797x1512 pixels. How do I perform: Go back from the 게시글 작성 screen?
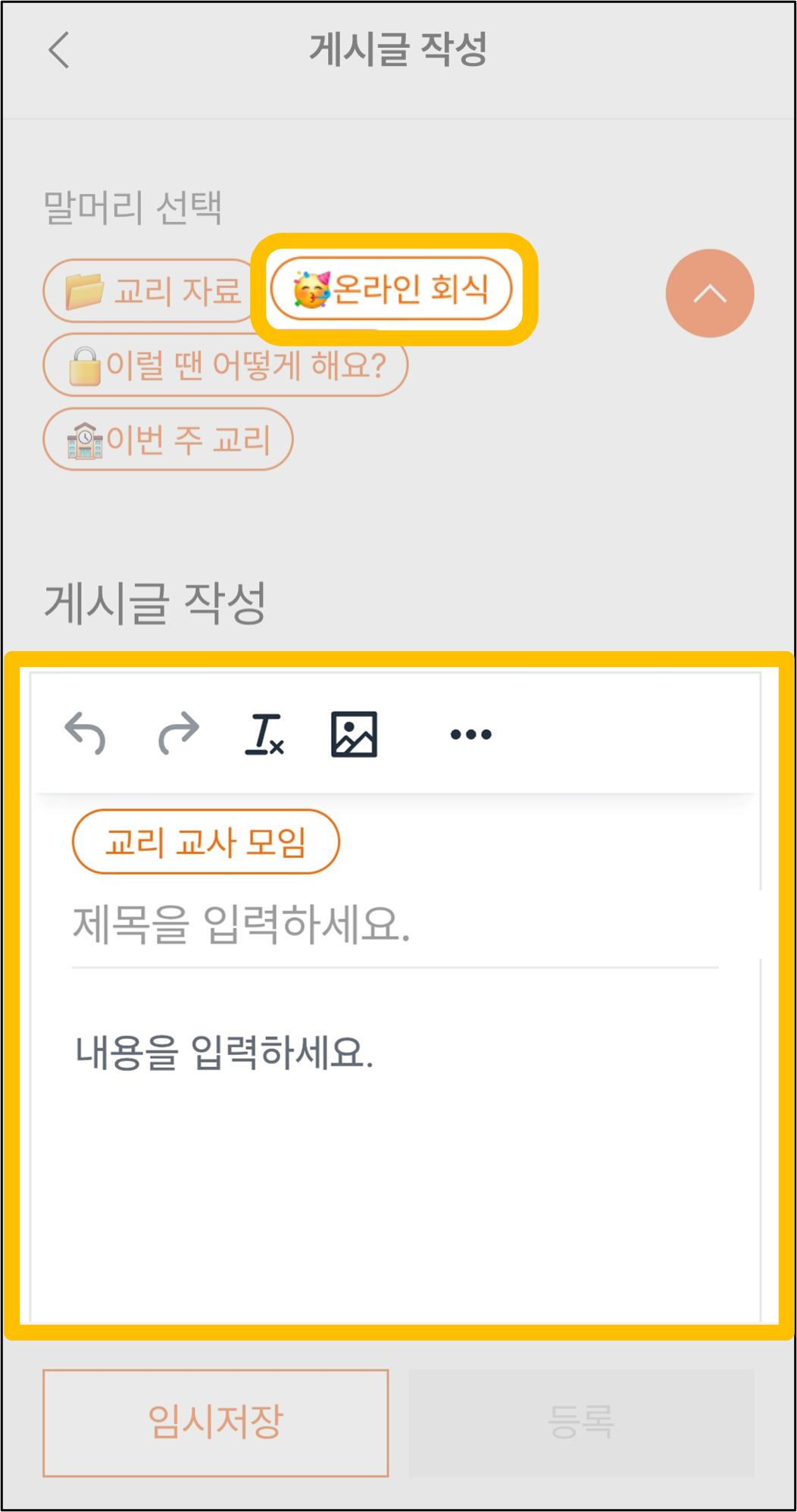pyautogui.click(x=59, y=50)
